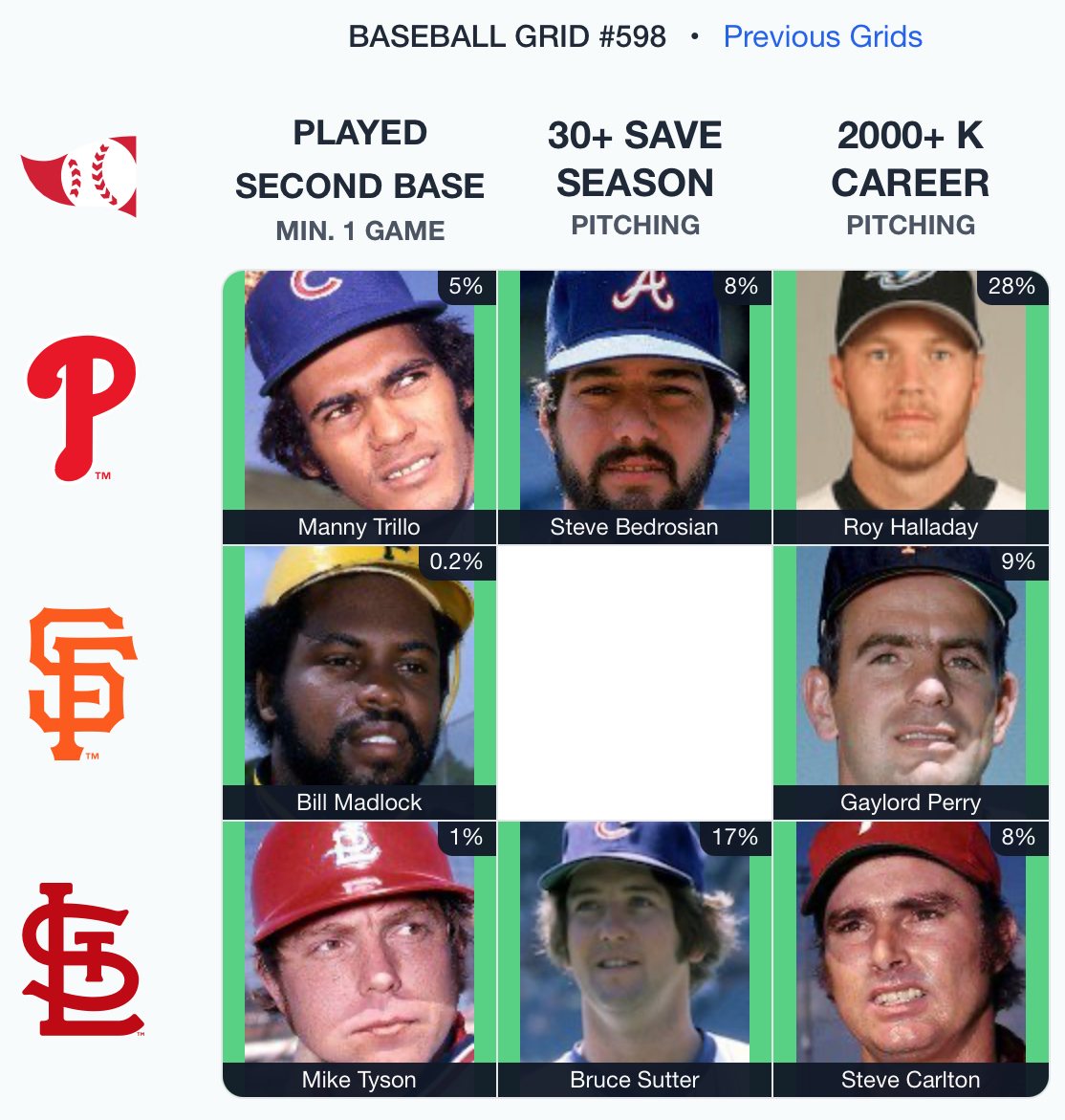Select the empty Giants 30+ save season cell
The height and width of the screenshot is (1120, 1065).
(635, 683)
